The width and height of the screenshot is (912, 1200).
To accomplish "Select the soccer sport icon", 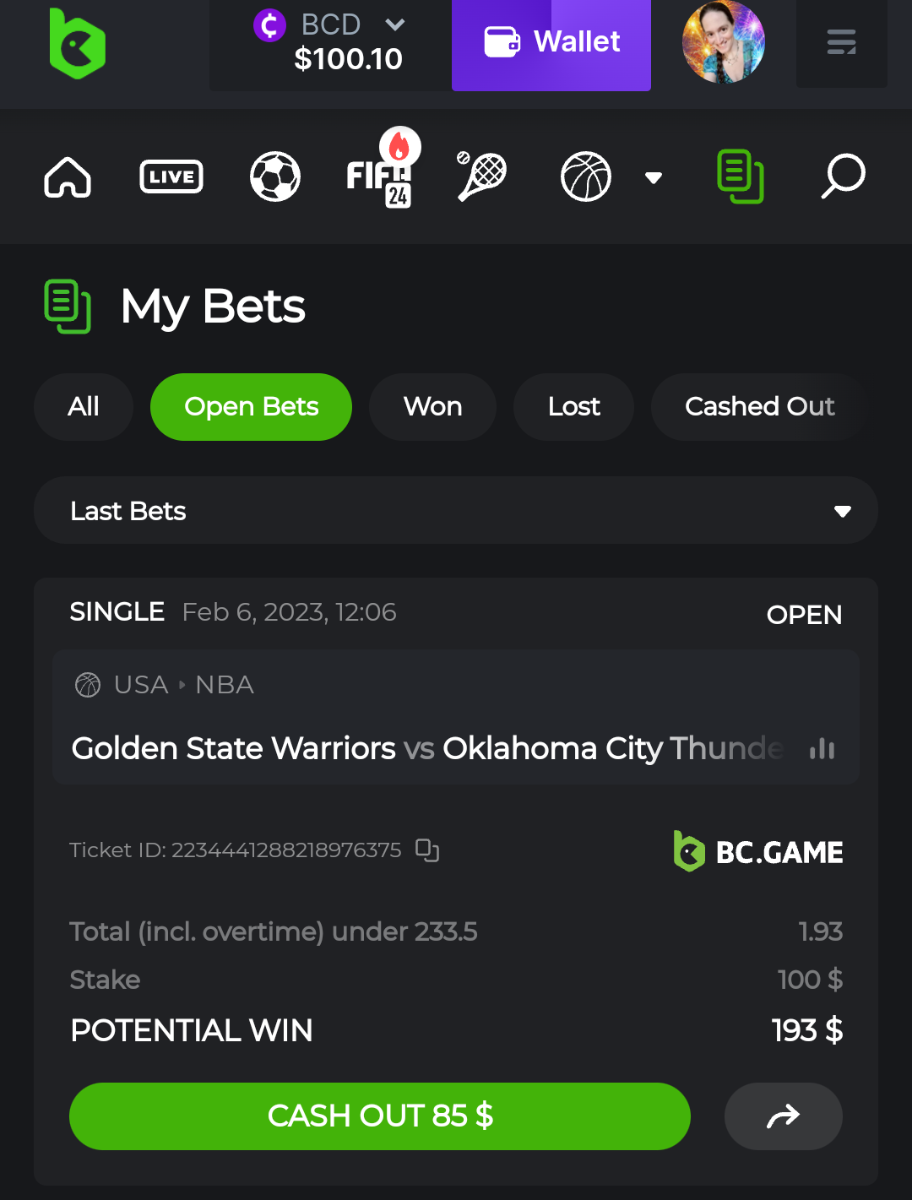I will click(x=275, y=178).
